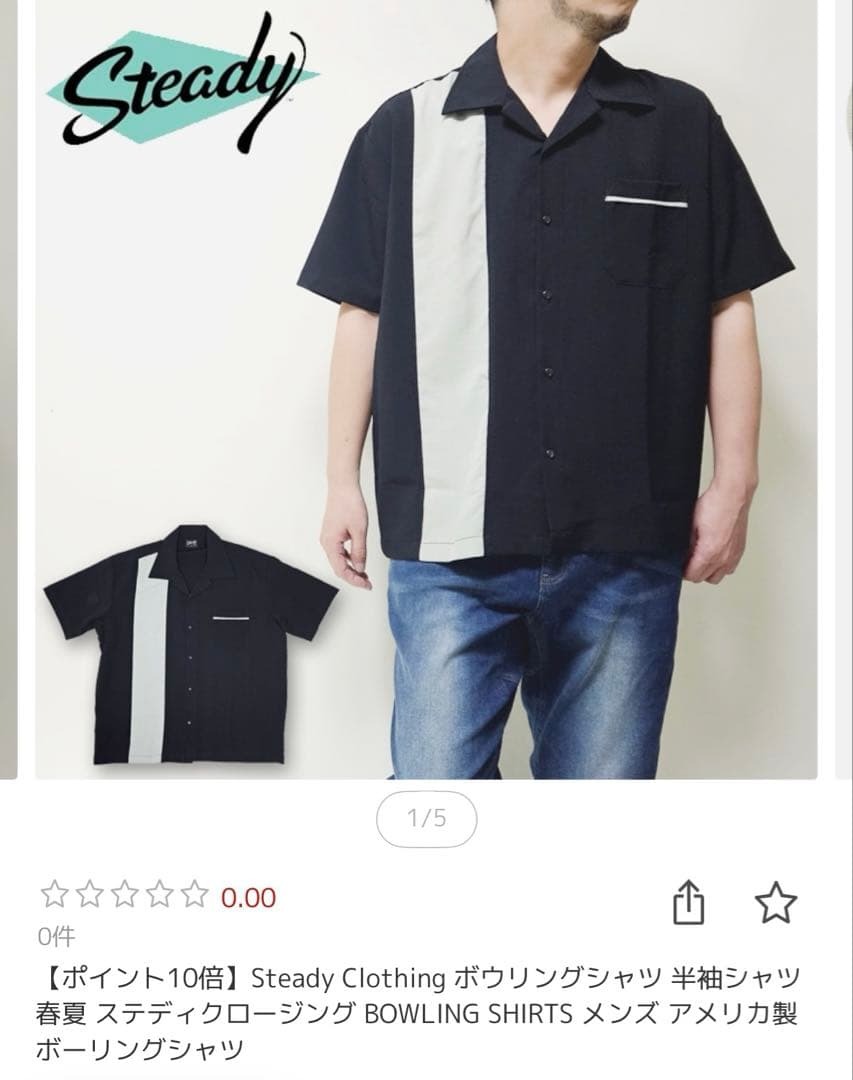Open the bowling shirt product photo
Screen dimensions: 853x1080
(426, 390)
